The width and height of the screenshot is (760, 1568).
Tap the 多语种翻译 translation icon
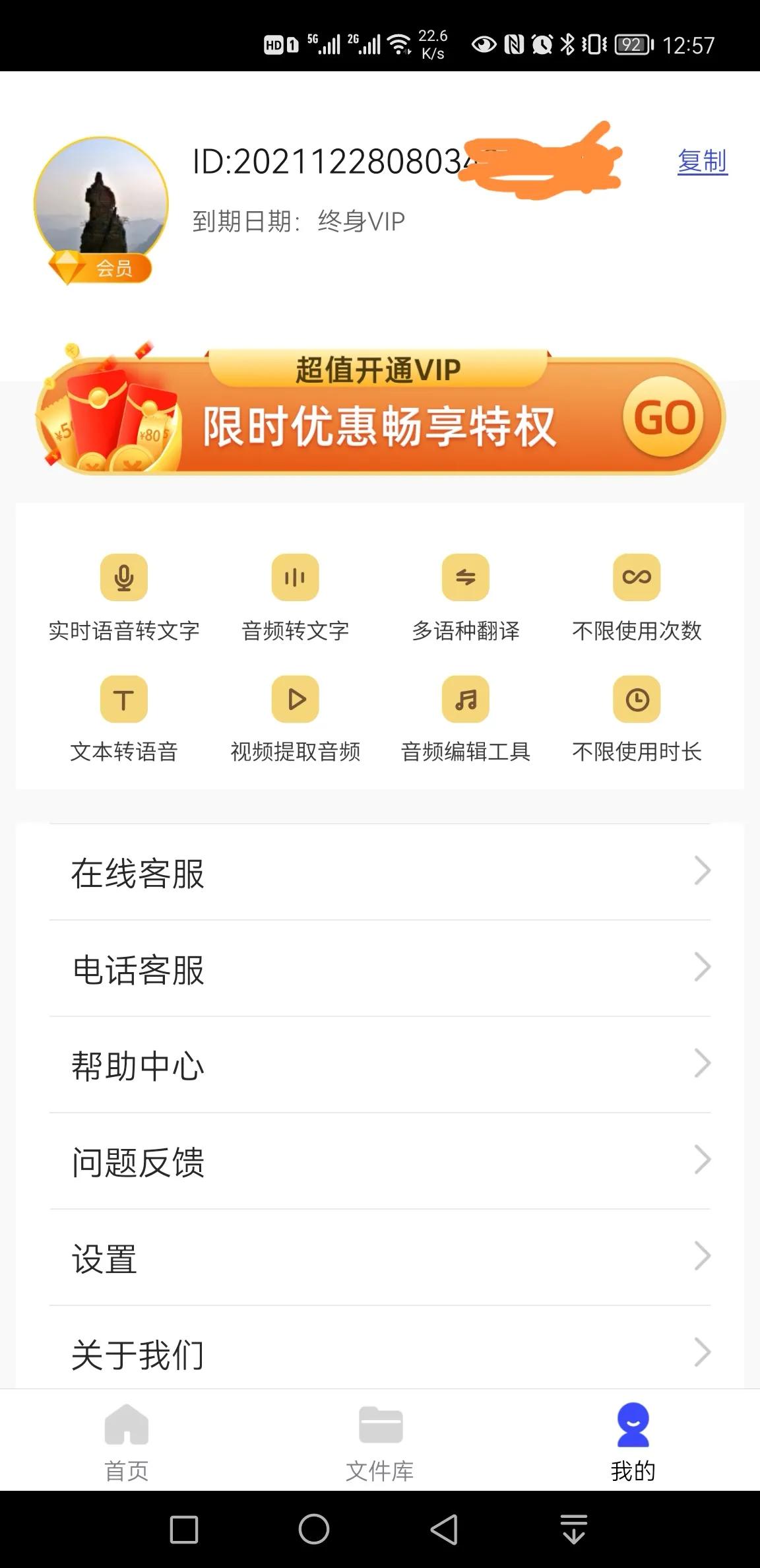pyautogui.click(x=466, y=577)
